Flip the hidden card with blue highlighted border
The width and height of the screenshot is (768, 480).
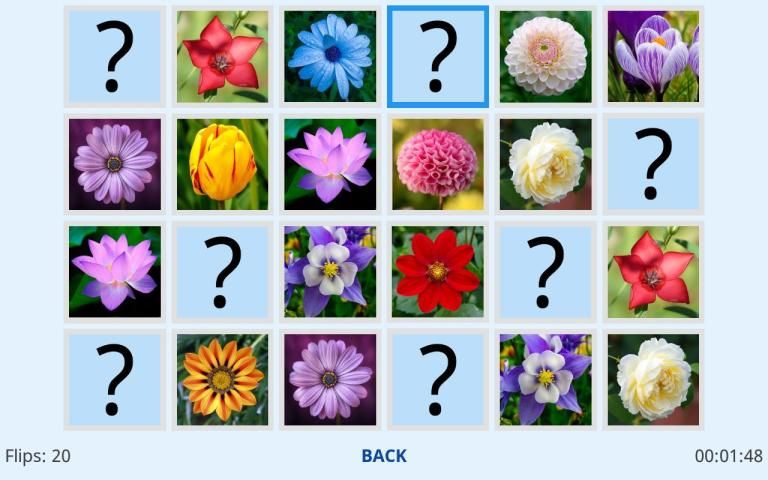pos(438,57)
